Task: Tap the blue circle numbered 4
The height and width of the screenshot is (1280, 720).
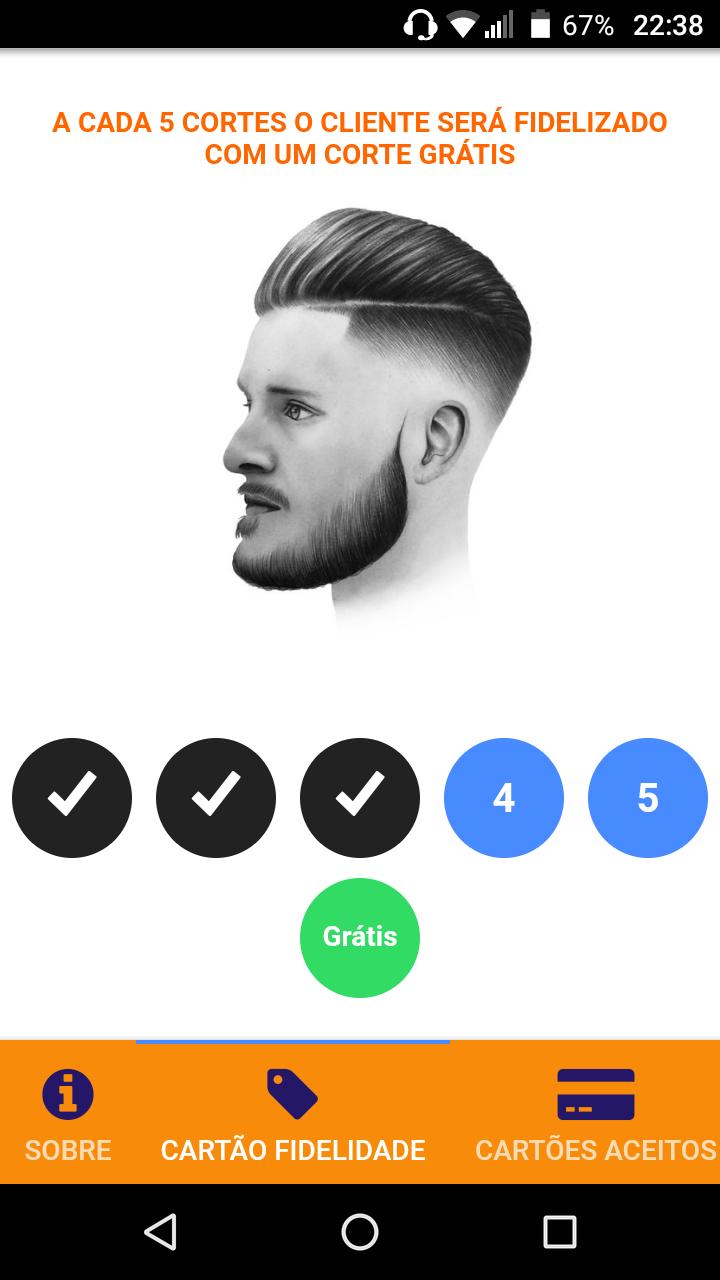Action: click(504, 798)
